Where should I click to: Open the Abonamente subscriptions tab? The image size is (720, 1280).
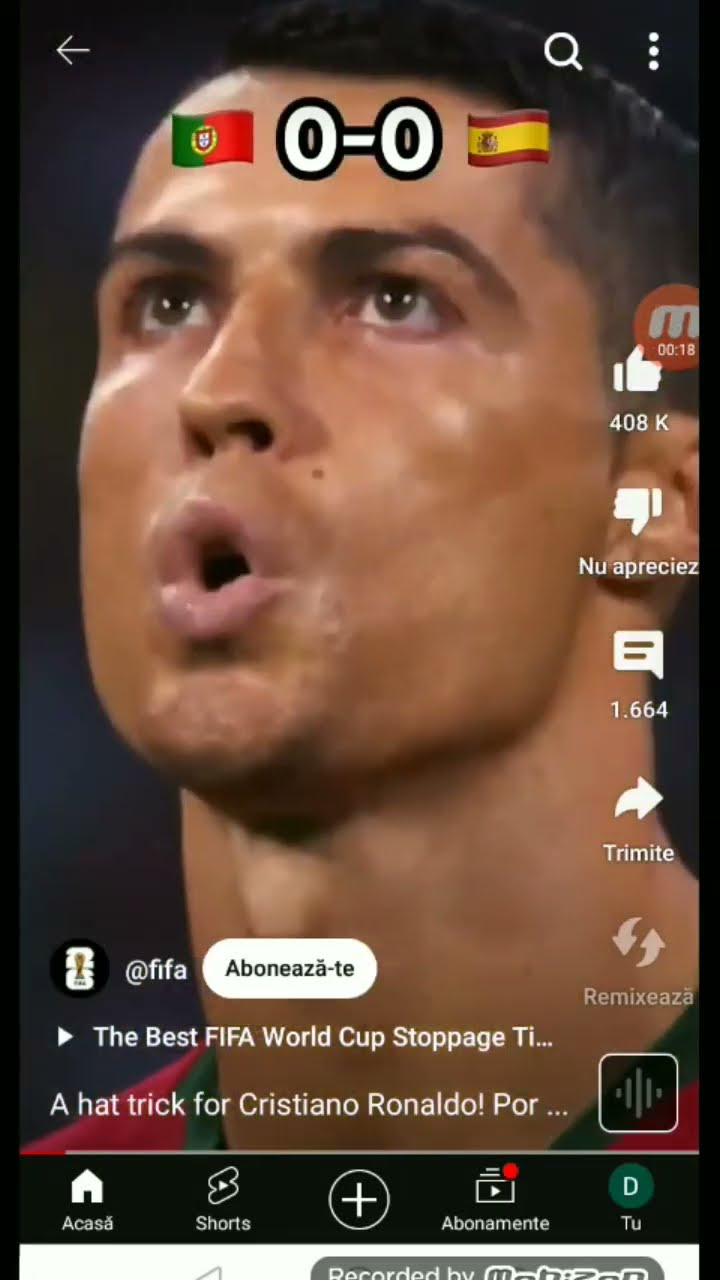495,1201
